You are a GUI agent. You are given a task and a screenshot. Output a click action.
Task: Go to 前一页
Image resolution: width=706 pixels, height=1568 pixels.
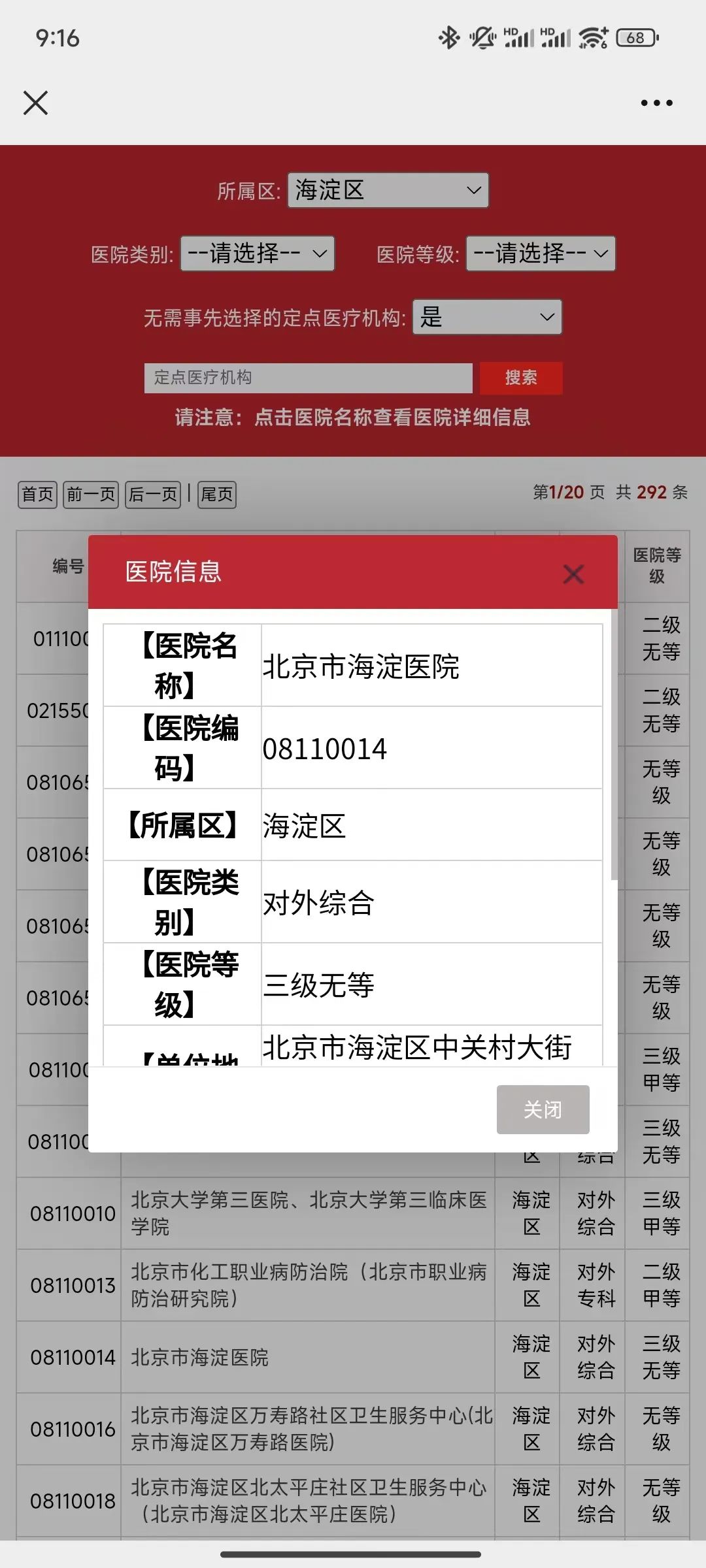pyautogui.click(x=91, y=495)
